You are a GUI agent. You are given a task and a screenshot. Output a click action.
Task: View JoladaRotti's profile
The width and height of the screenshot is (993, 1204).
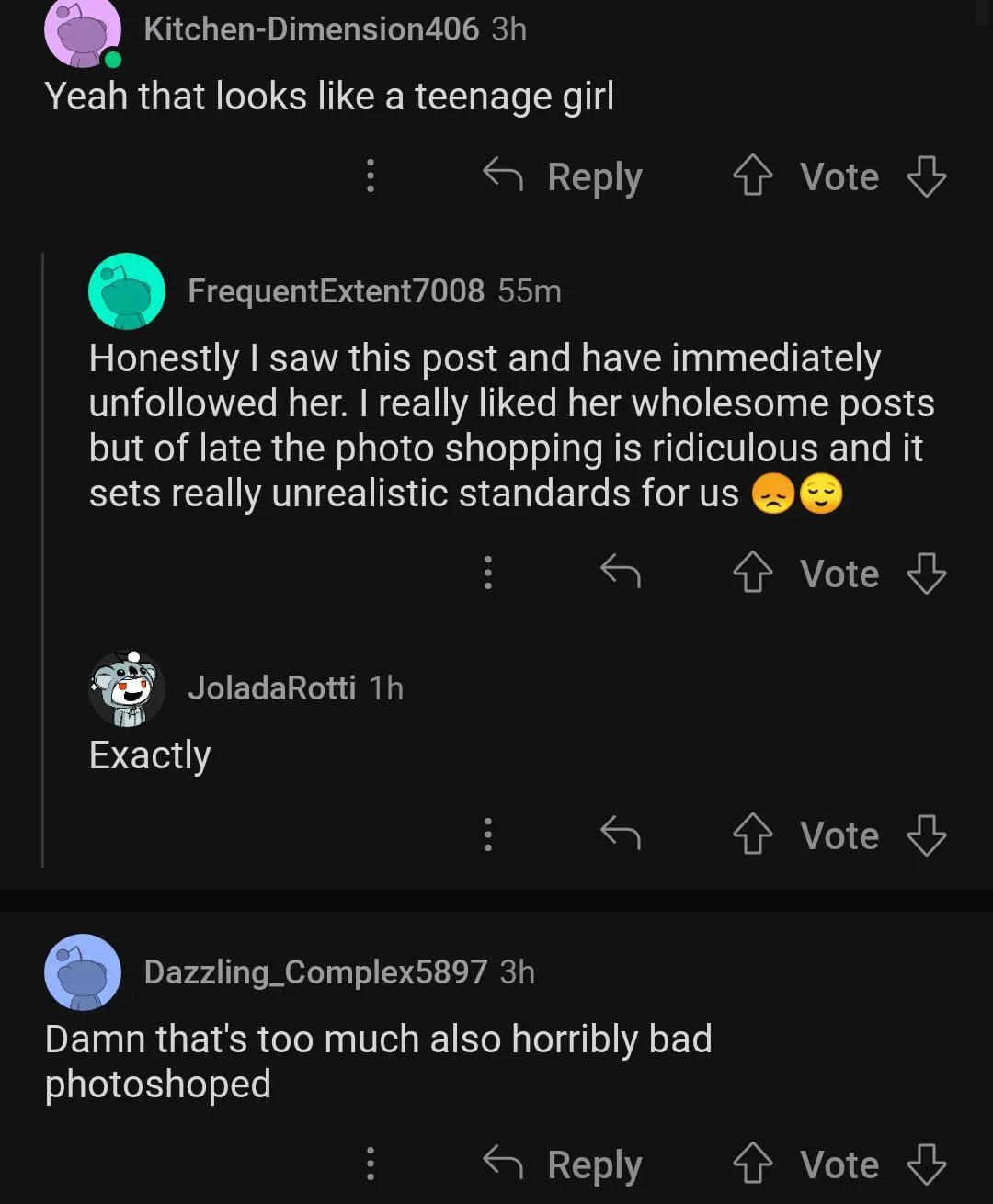point(271,688)
